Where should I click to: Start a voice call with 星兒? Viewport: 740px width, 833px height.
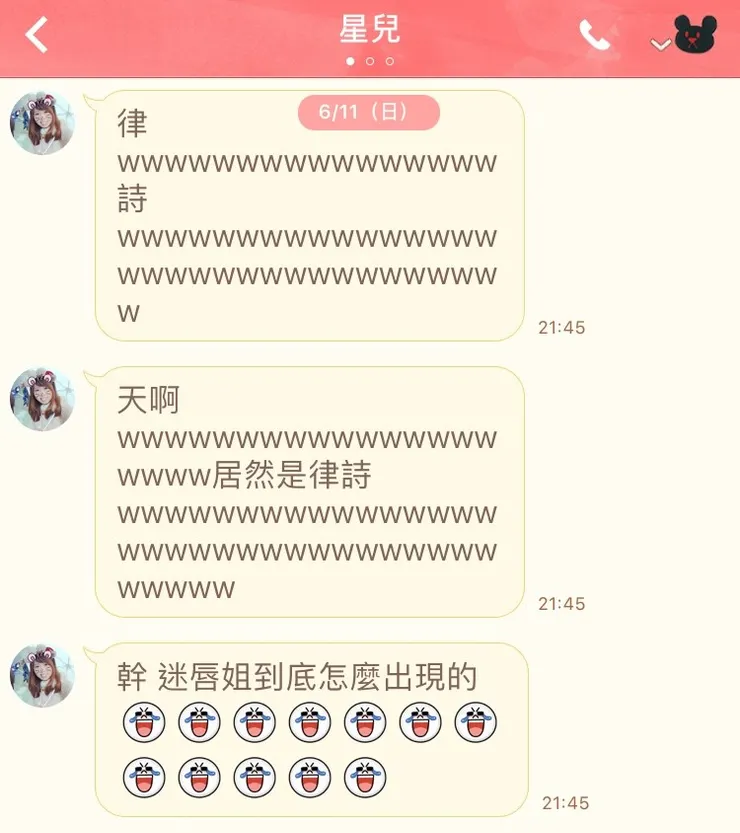pos(594,33)
